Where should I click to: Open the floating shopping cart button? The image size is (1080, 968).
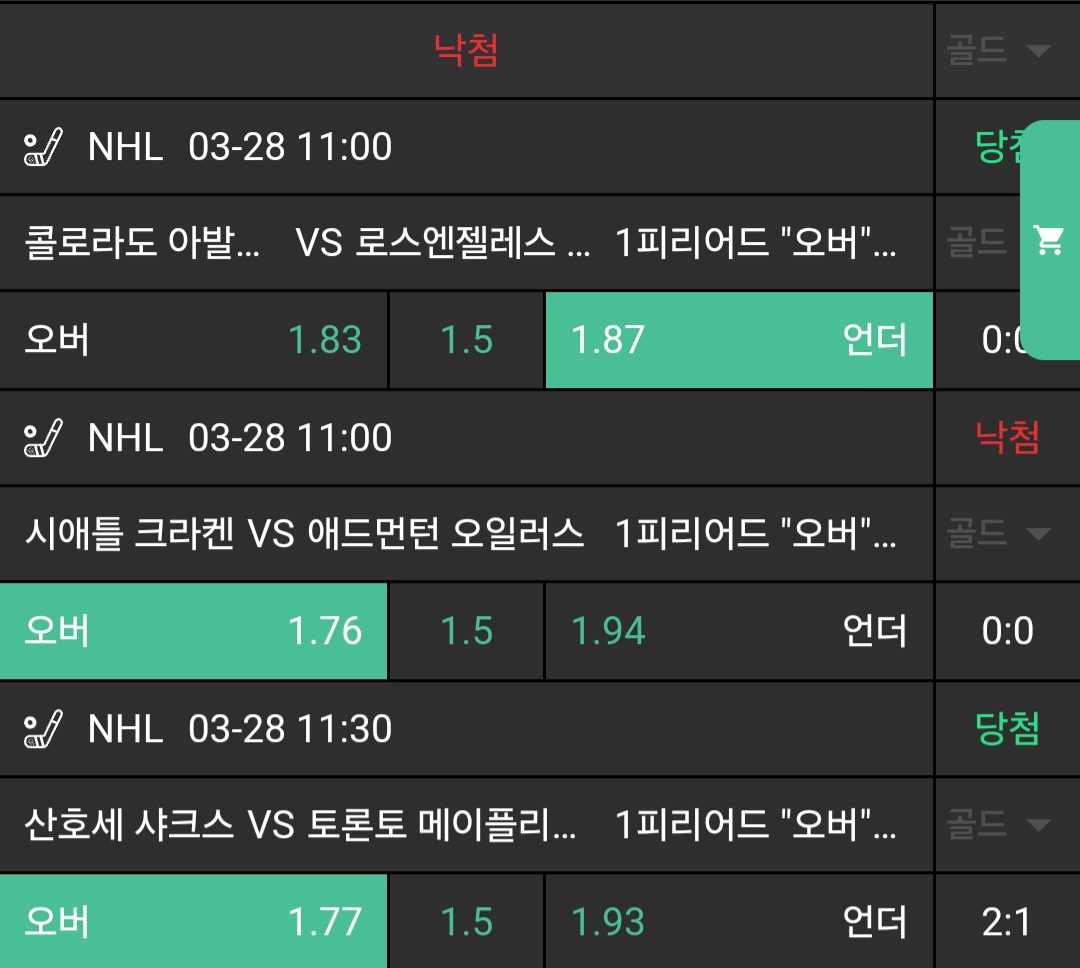tap(1049, 240)
